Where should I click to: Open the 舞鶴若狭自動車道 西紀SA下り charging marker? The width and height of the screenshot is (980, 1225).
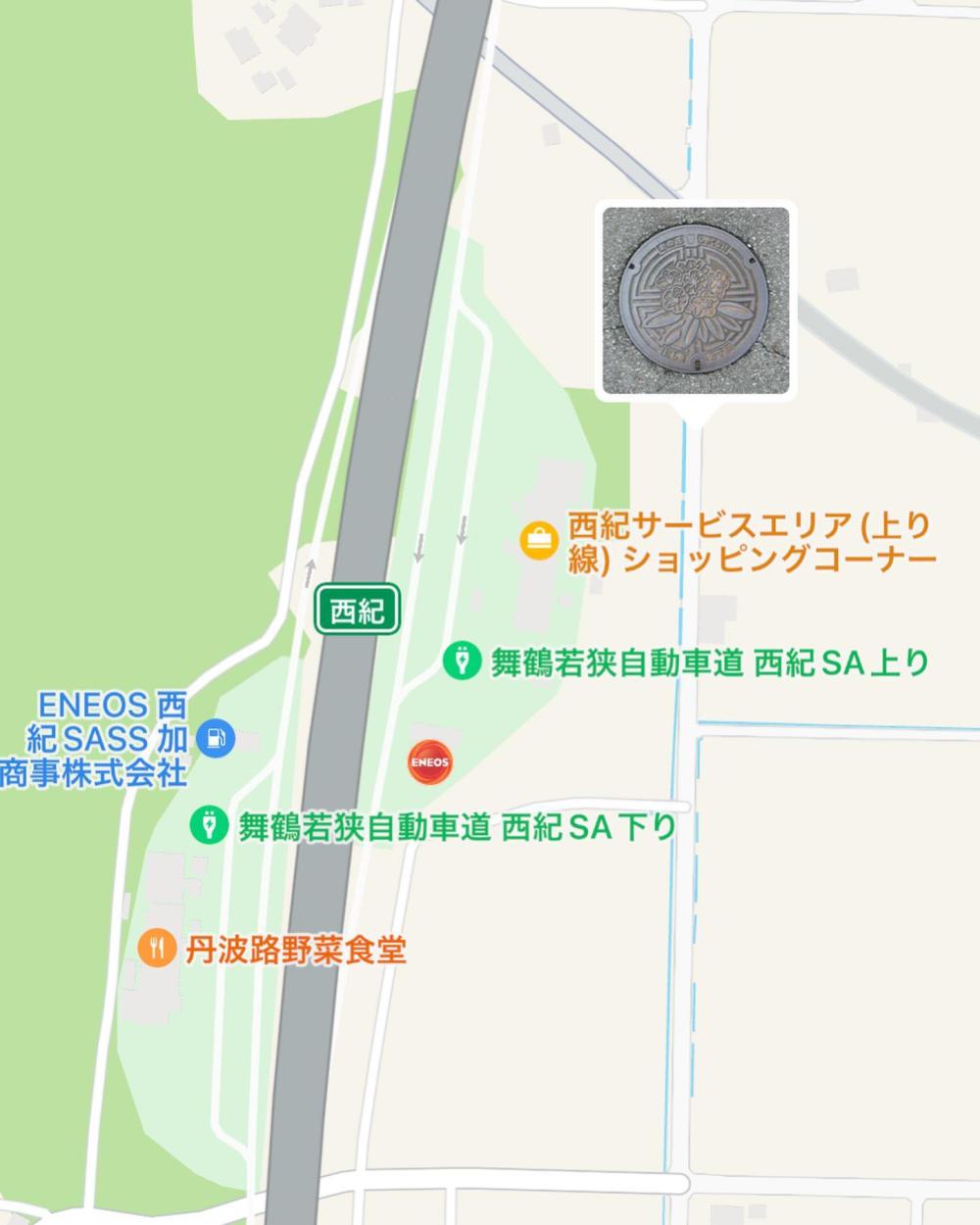[x=208, y=826]
